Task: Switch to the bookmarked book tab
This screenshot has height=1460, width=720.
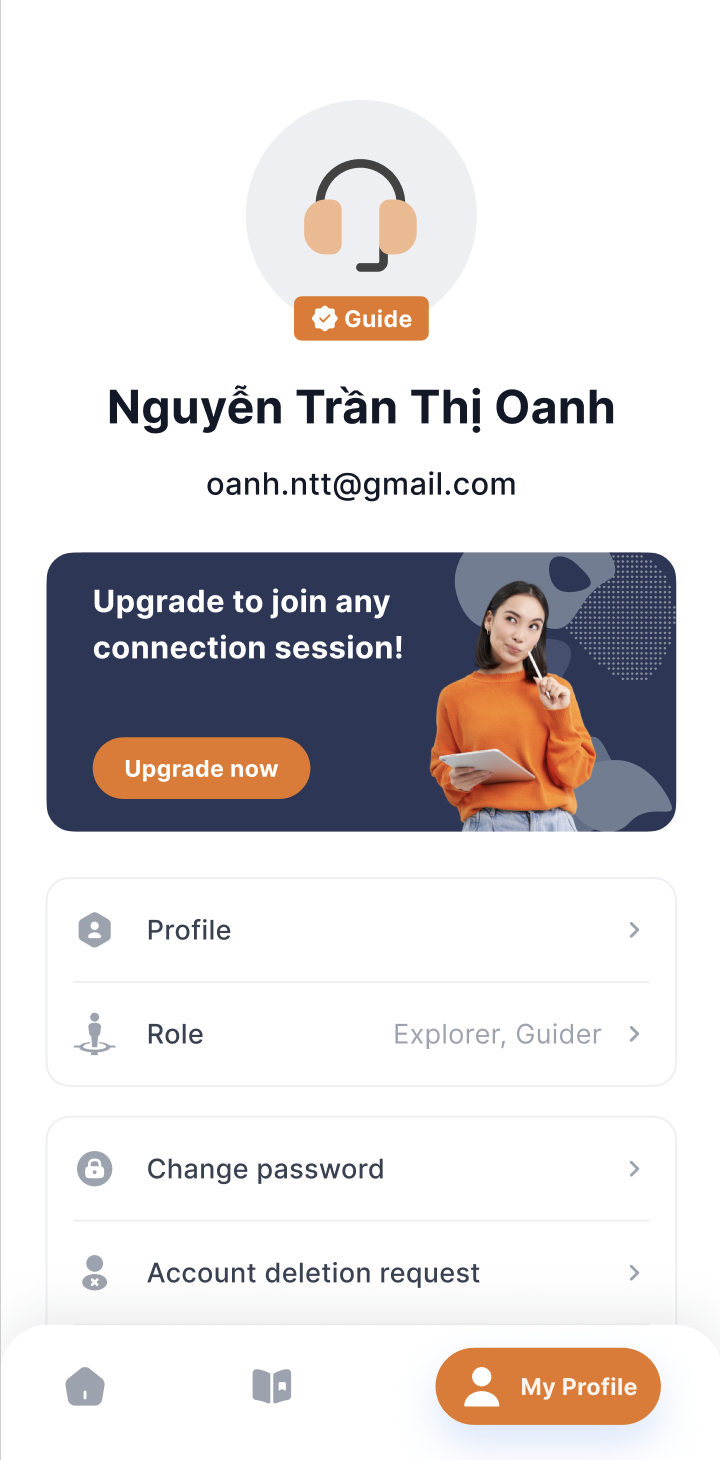Action: [x=271, y=1387]
